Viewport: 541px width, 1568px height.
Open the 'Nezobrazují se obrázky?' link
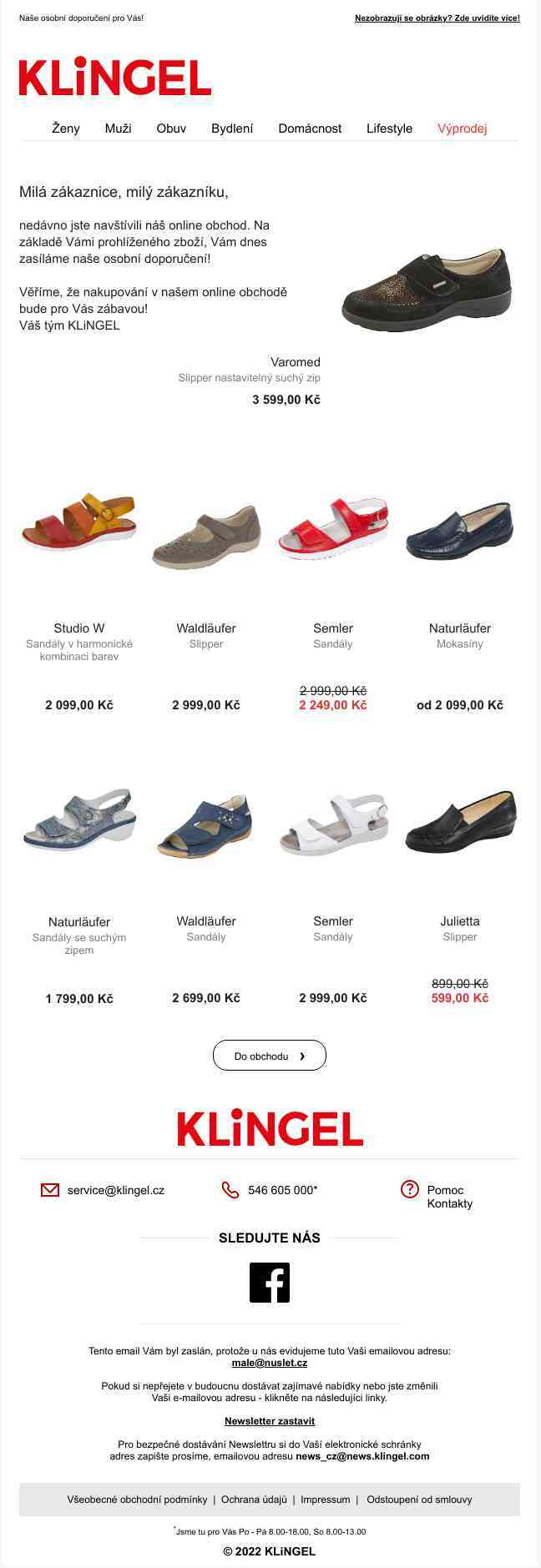[x=437, y=18]
